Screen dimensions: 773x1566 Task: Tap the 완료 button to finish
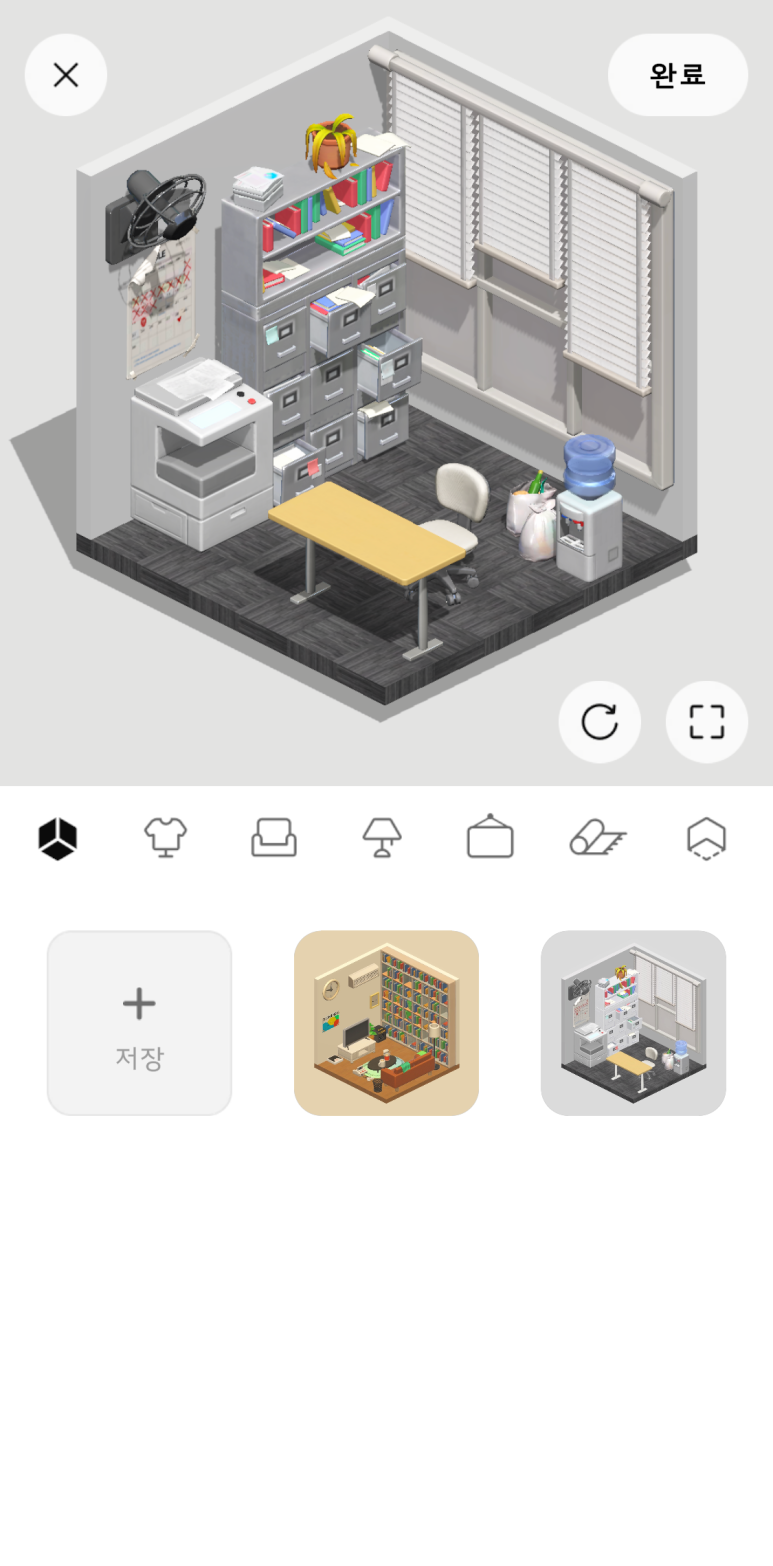click(678, 75)
